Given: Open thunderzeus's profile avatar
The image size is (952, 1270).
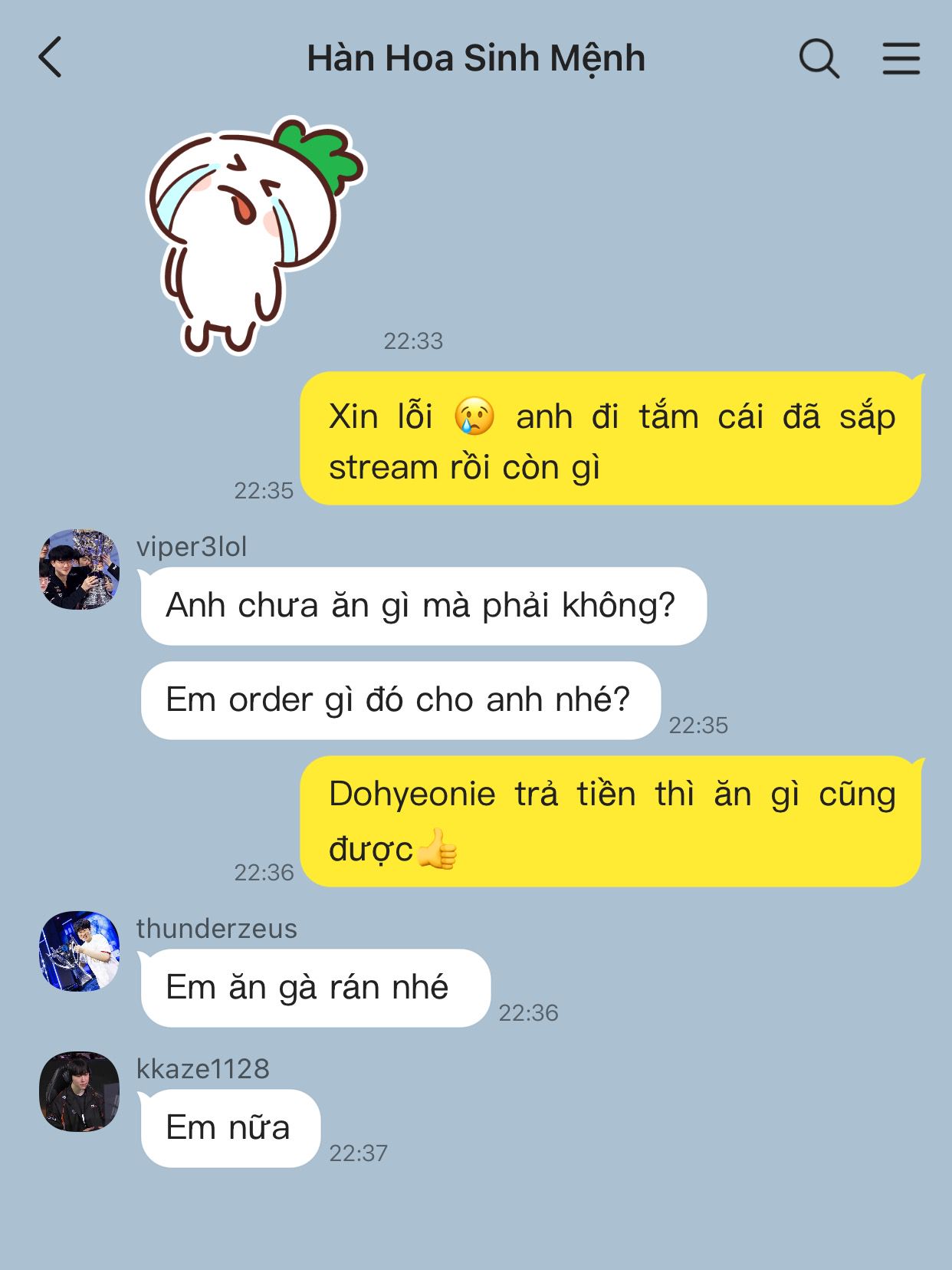Looking at the screenshot, I should coord(80,951).
